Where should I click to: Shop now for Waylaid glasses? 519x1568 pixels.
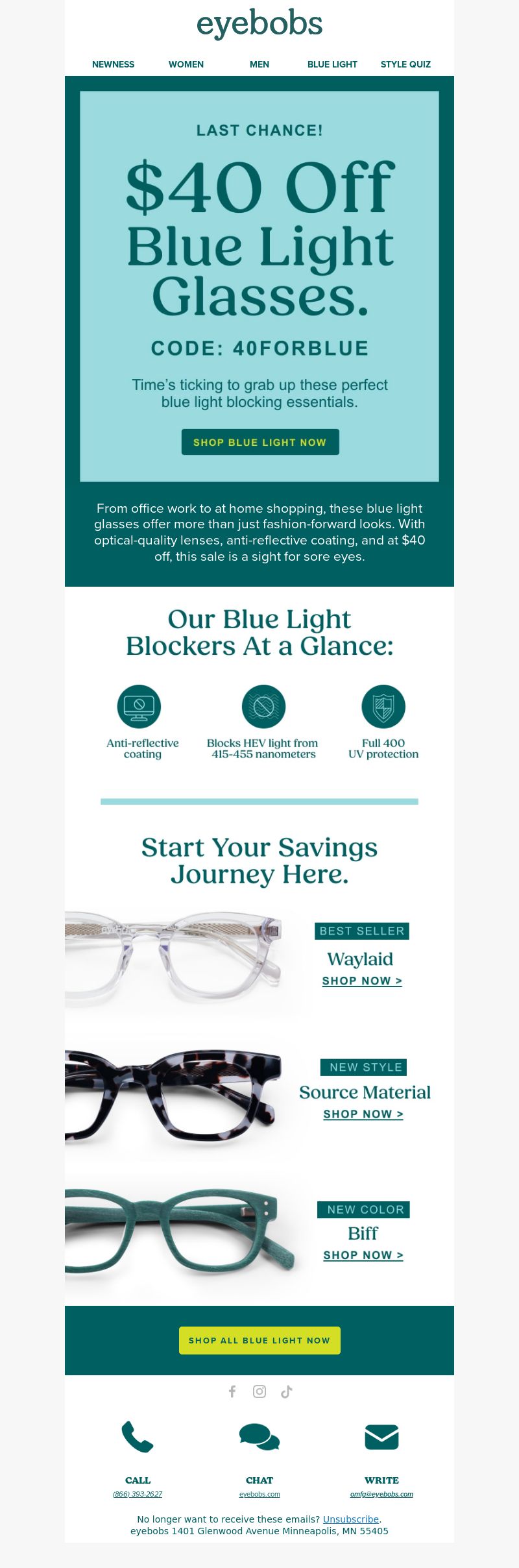[362, 981]
